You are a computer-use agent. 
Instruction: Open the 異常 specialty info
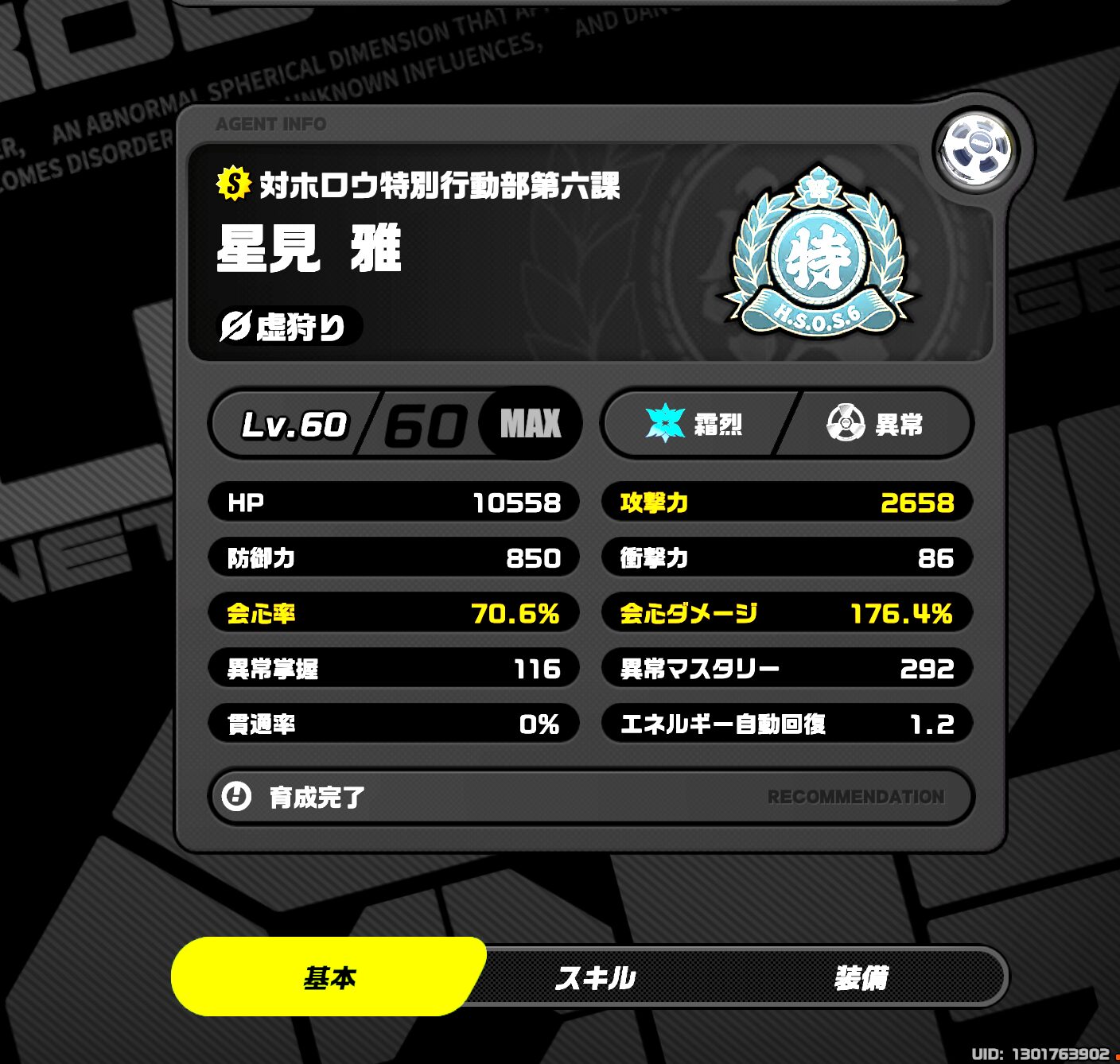876,424
